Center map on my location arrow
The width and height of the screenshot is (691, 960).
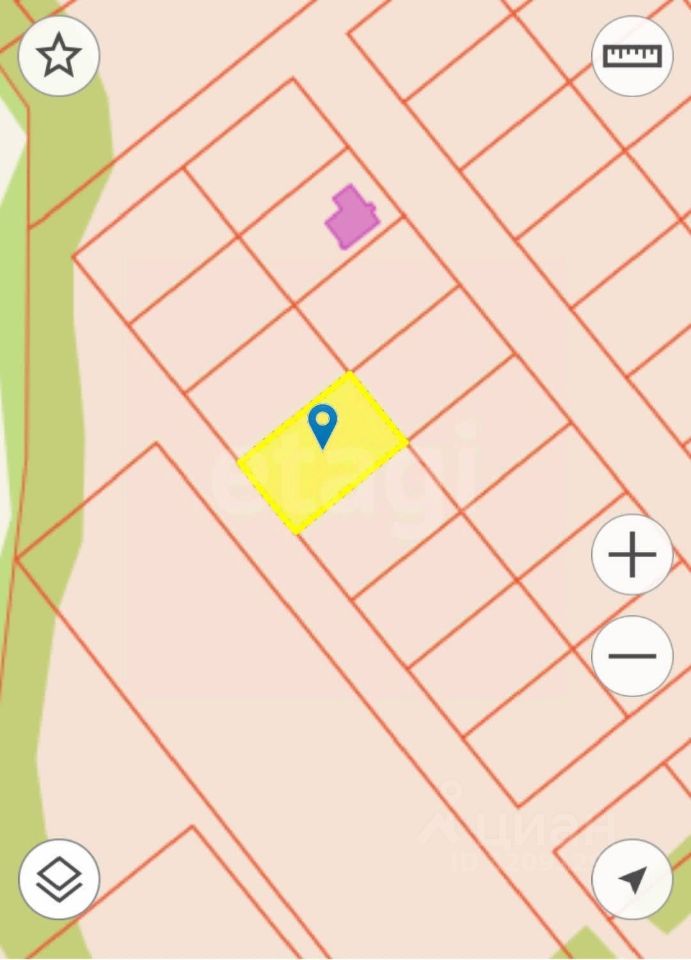632,879
